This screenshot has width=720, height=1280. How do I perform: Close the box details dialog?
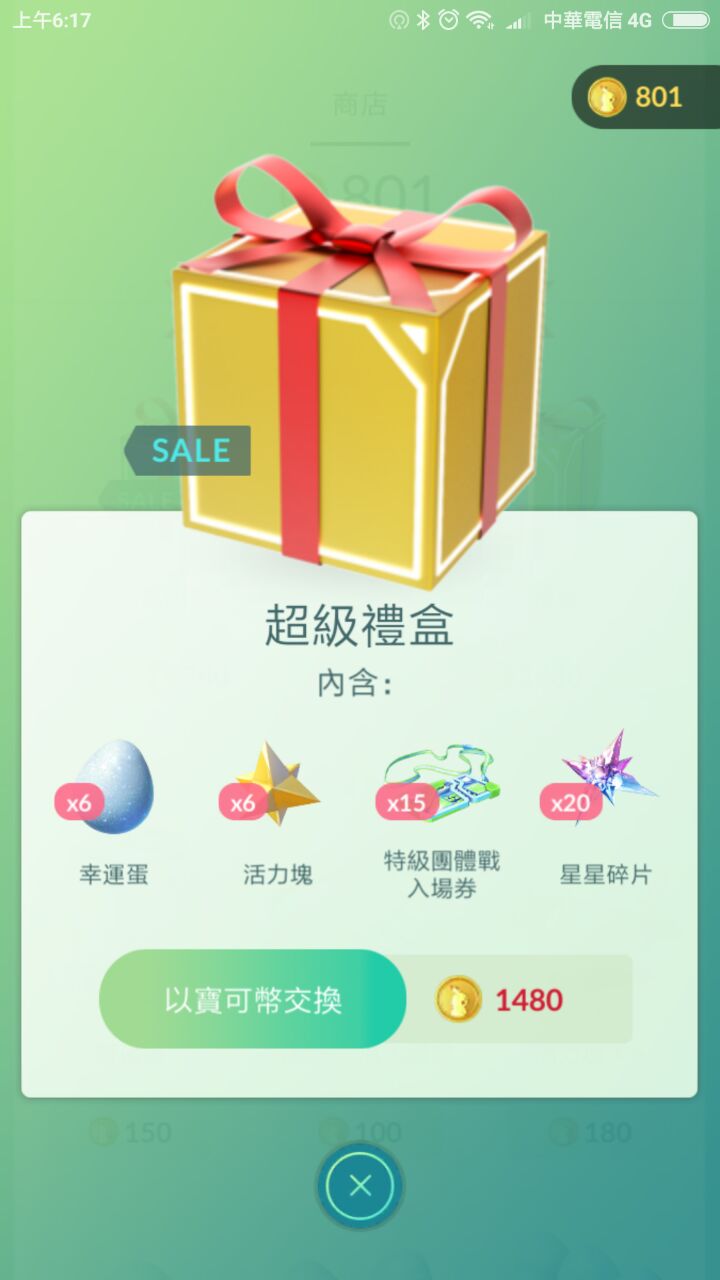click(x=360, y=1186)
